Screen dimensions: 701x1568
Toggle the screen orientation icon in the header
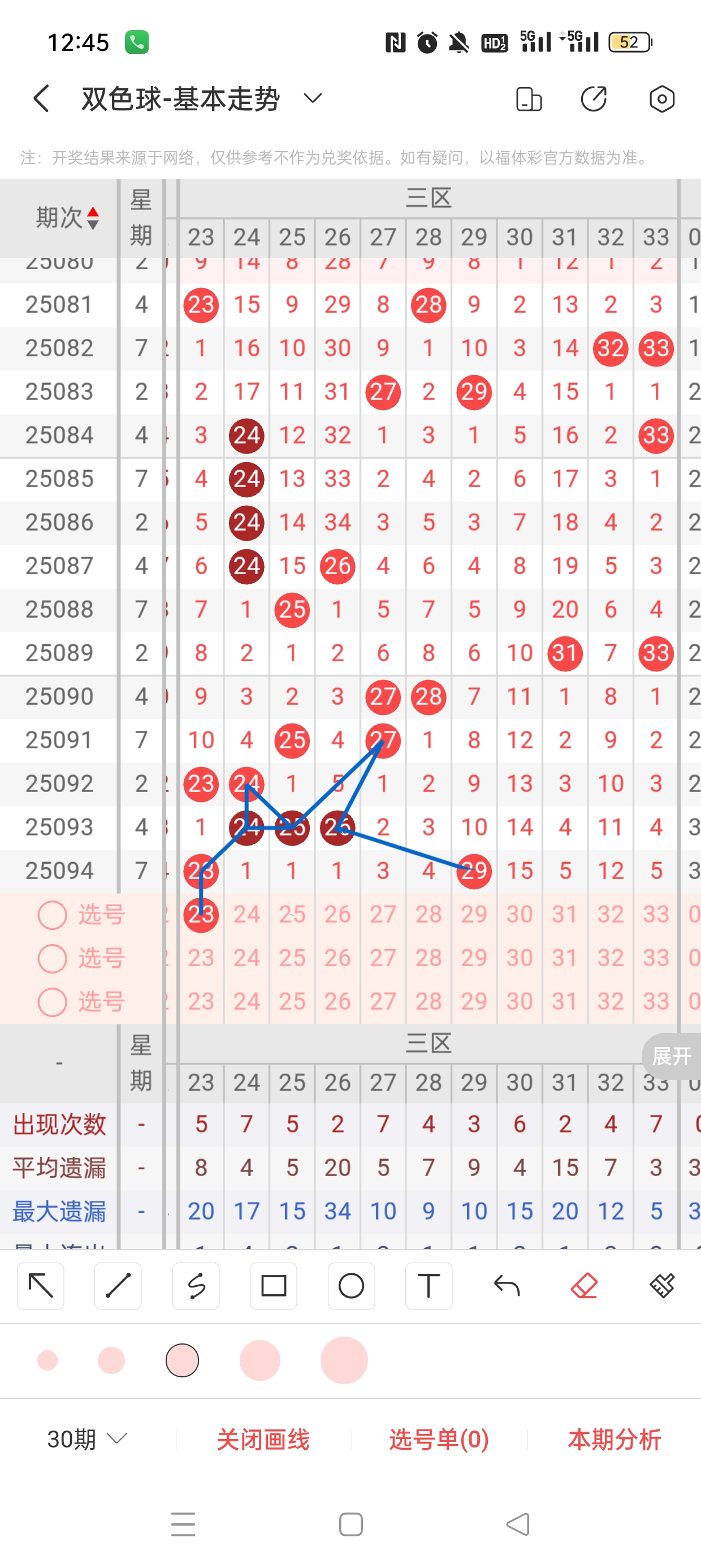pyautogui.click(x=528, y=98)
